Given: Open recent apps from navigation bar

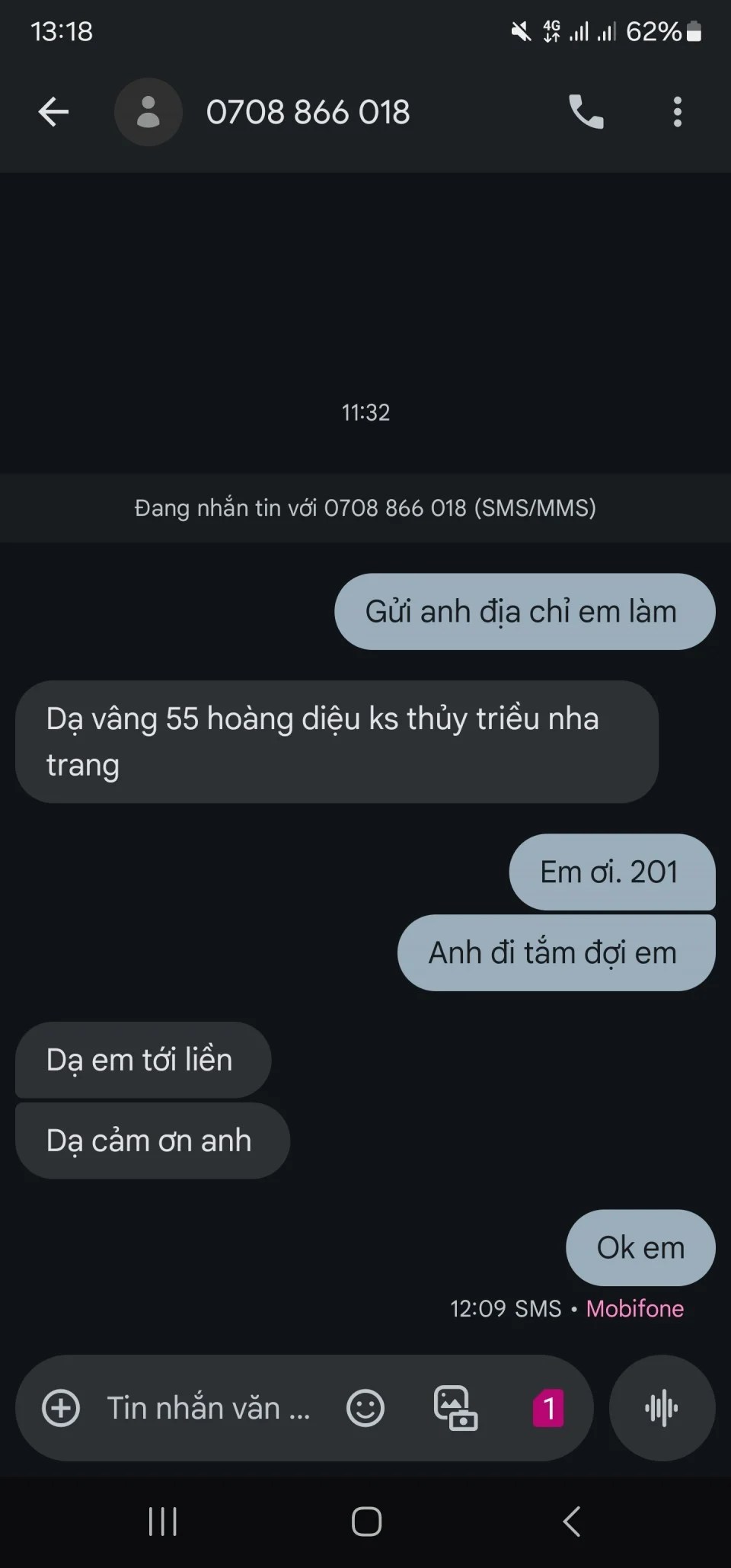Looking at the screenshot, I should (x=163, y=1522).
